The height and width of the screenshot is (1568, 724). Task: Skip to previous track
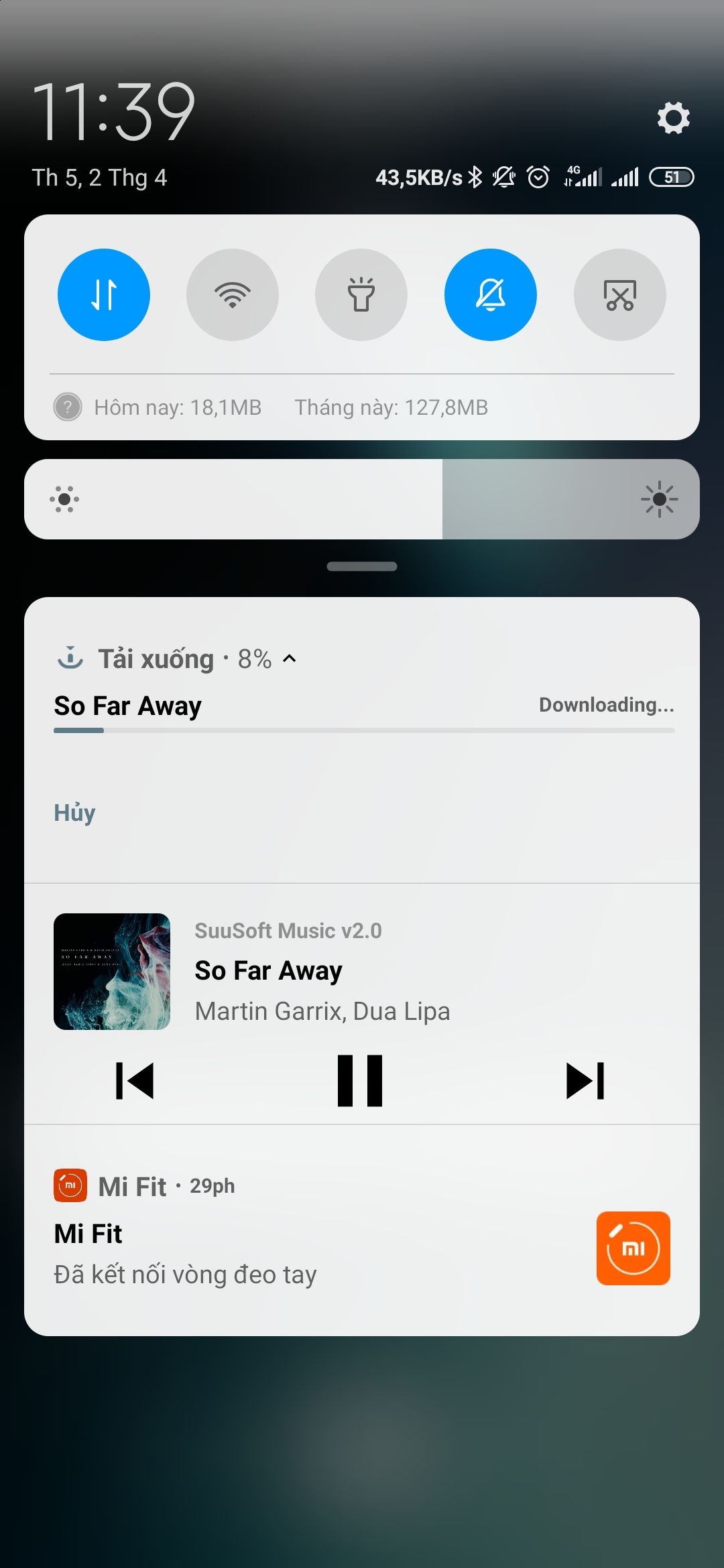point(135,1080)
